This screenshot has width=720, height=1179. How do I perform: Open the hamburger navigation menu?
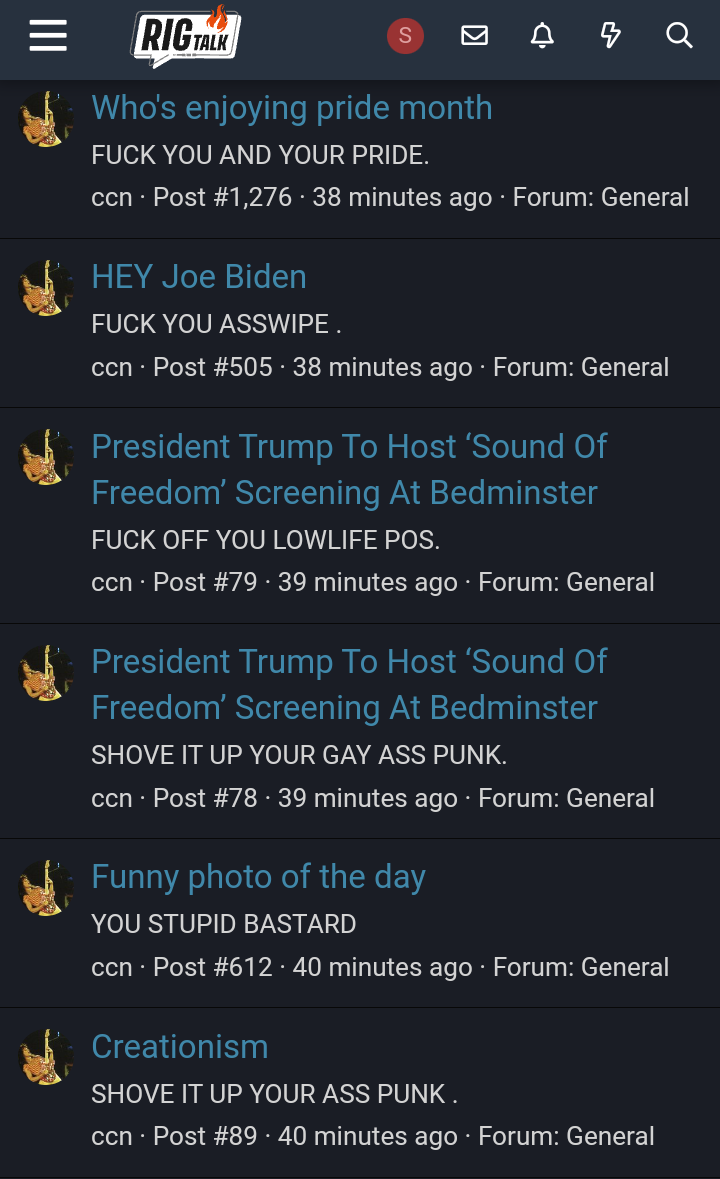pos(47,35)
